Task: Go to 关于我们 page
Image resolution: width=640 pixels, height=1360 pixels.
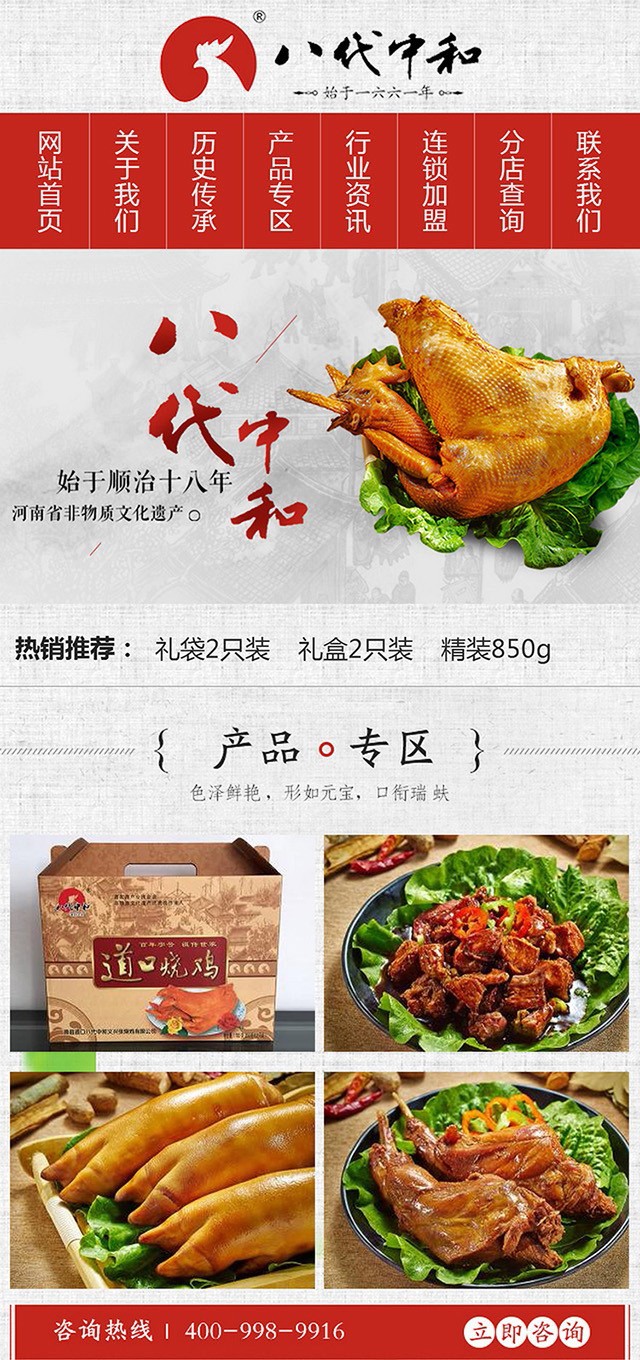Action: 127,181
